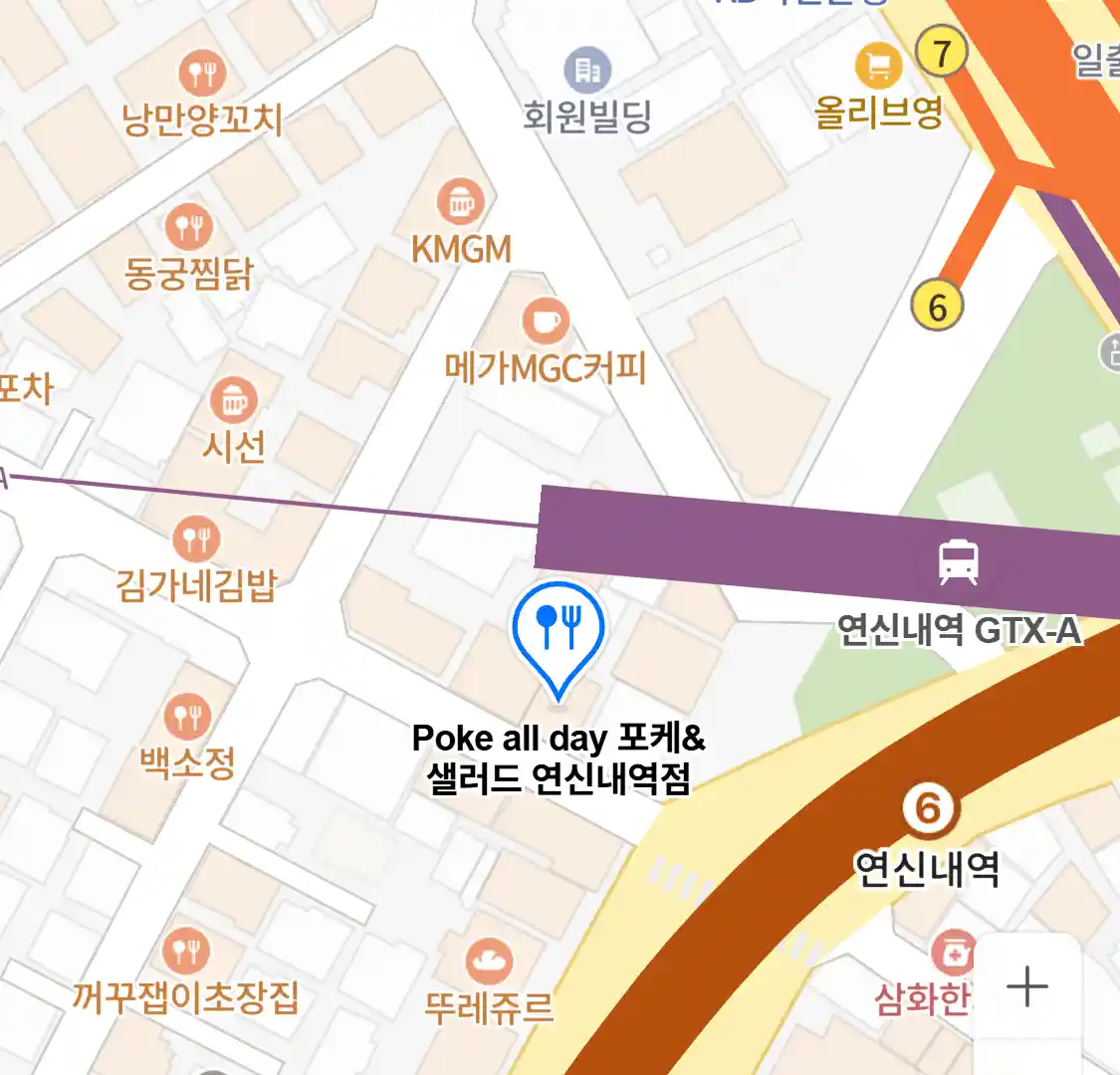Zoom in with the plus button
Viewport: 1120px width, 1075px height.
click(x=1026, y=987)
